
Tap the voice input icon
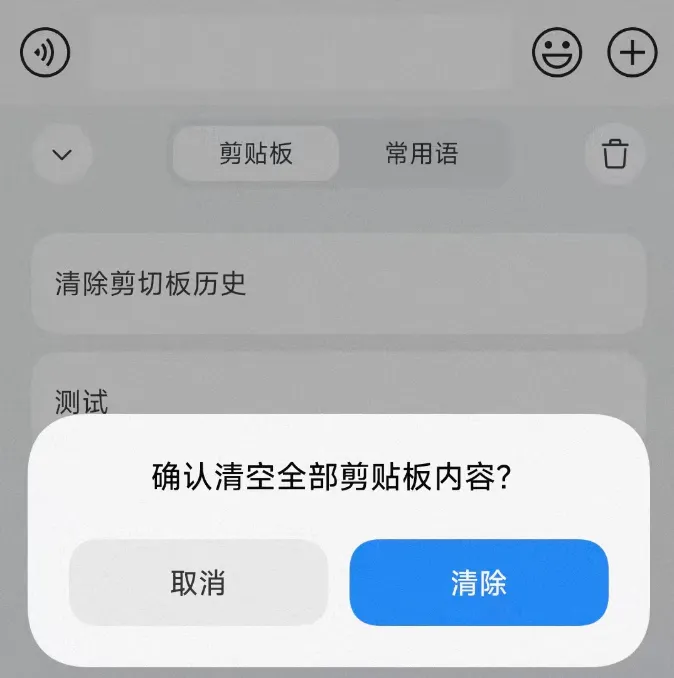pyautogui.click(x=45, y=53)
